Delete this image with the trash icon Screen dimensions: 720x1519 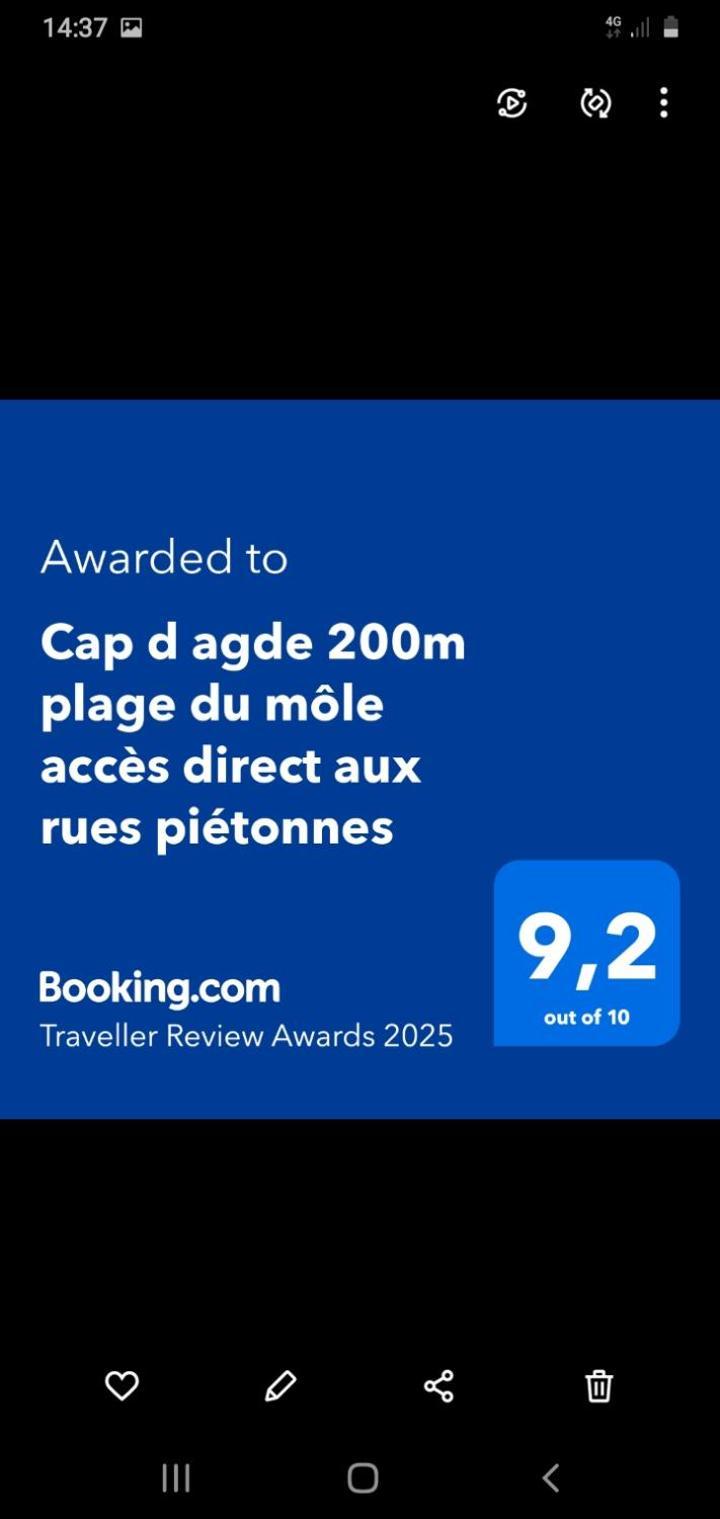tap(599, 1386)
